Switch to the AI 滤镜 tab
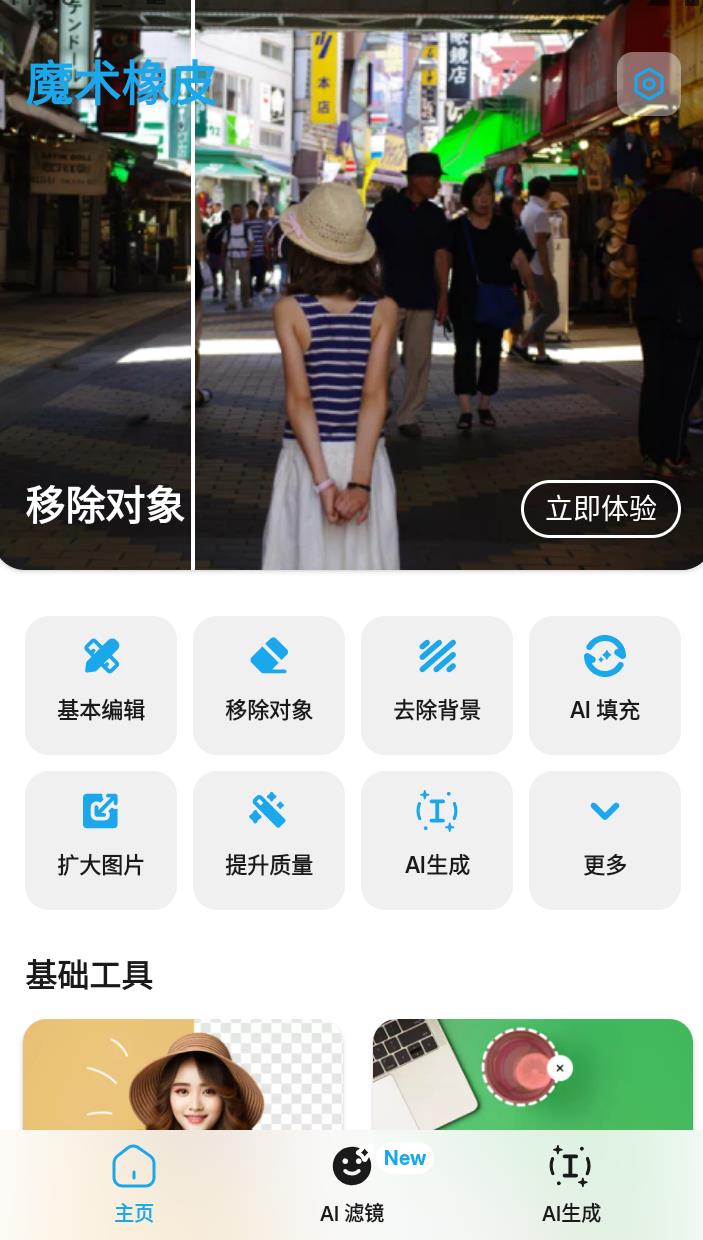 [x=352, y=1185]
